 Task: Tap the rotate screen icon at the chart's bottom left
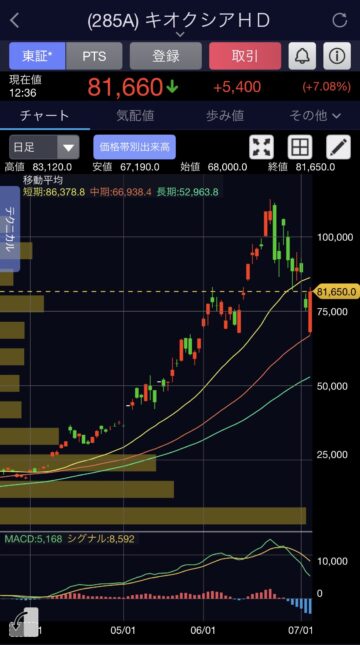coord(23,620)
